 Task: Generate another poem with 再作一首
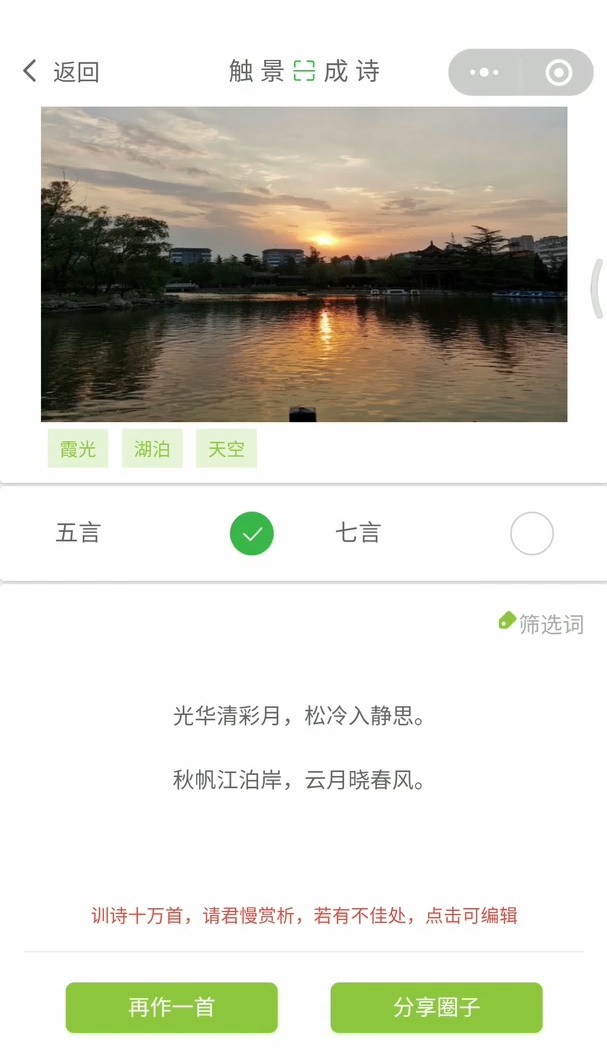tap(172, 1007)
